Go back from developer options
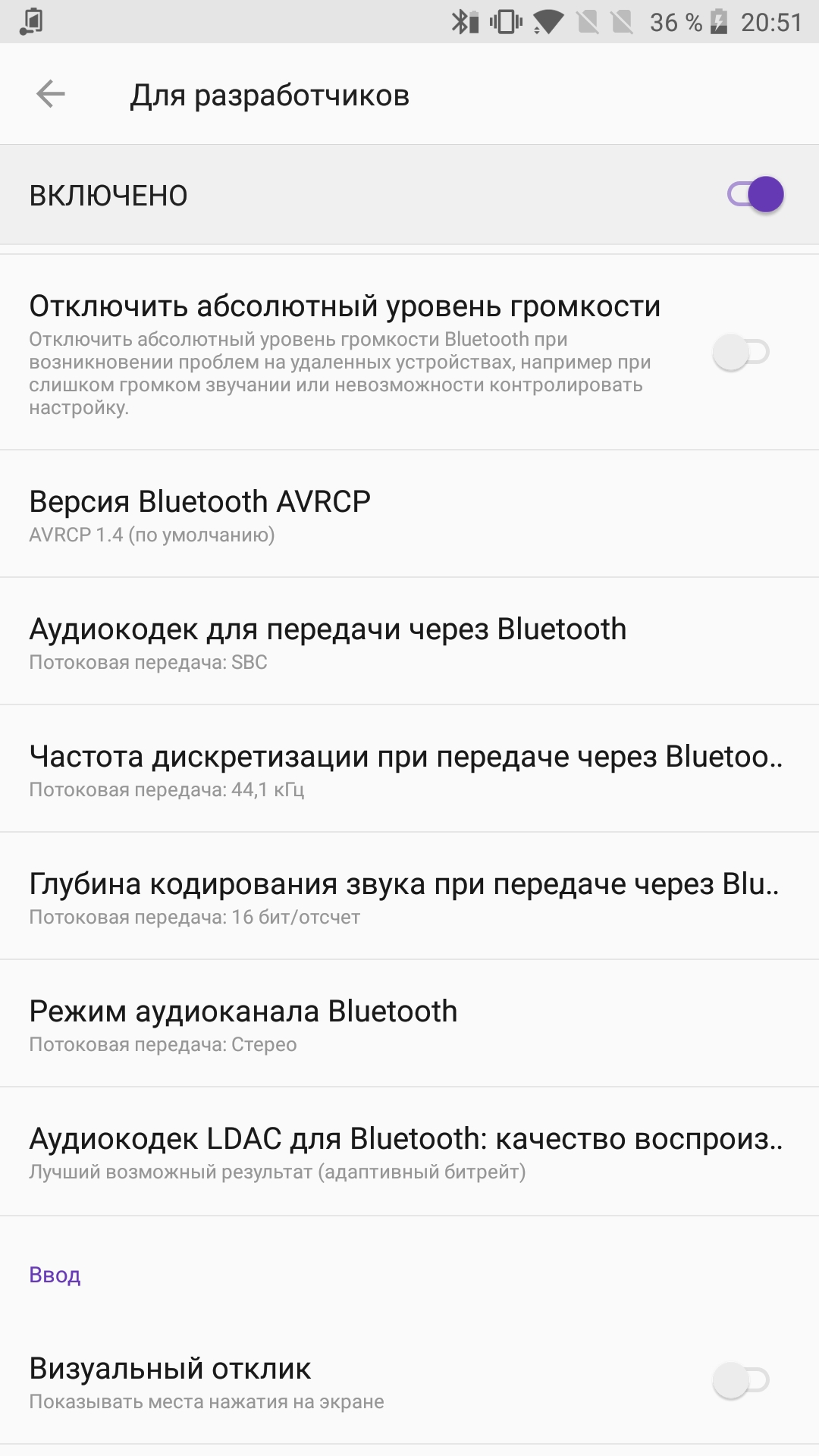The image size is (819, 1456). (51, 95)
